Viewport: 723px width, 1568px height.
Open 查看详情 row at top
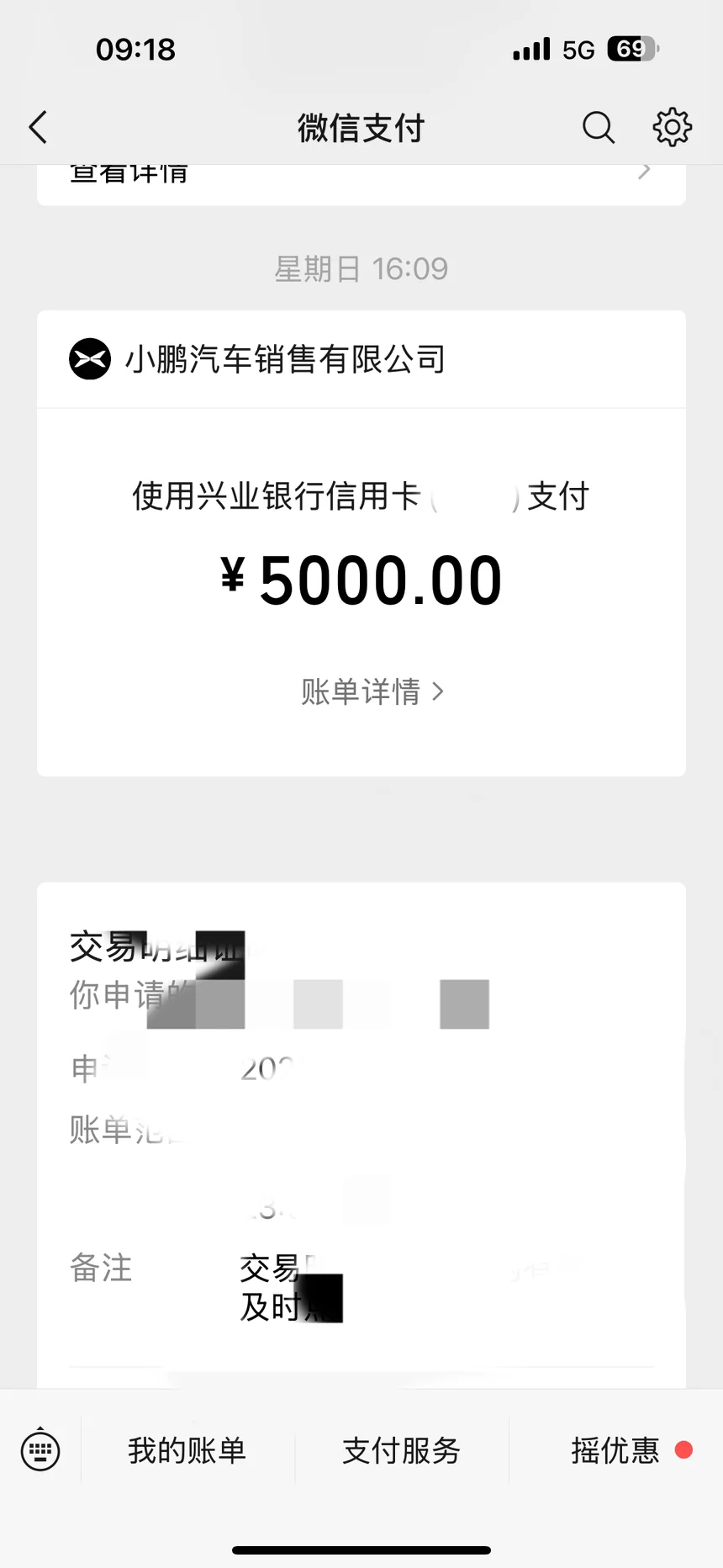(361, 183)
